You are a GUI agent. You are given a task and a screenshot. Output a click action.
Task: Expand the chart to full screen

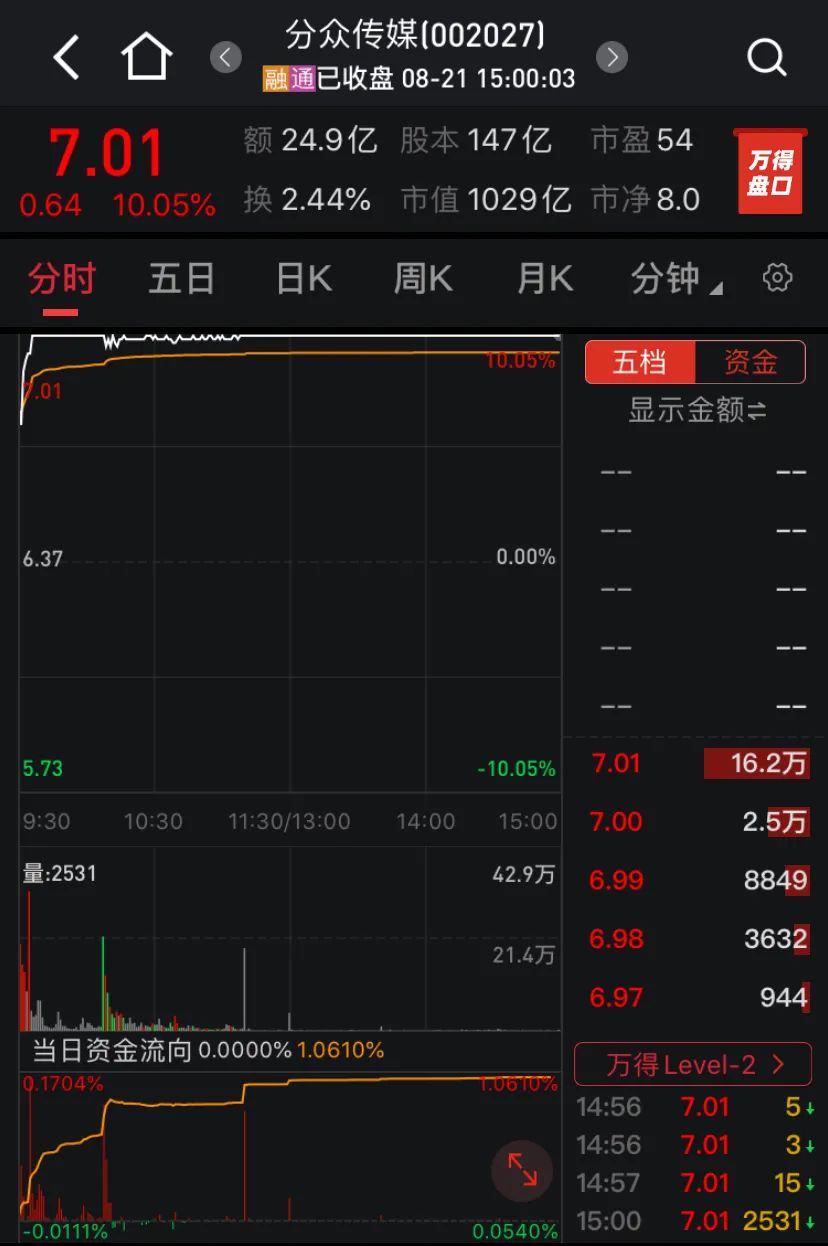pyautogui.click(x=522, y=1170)
